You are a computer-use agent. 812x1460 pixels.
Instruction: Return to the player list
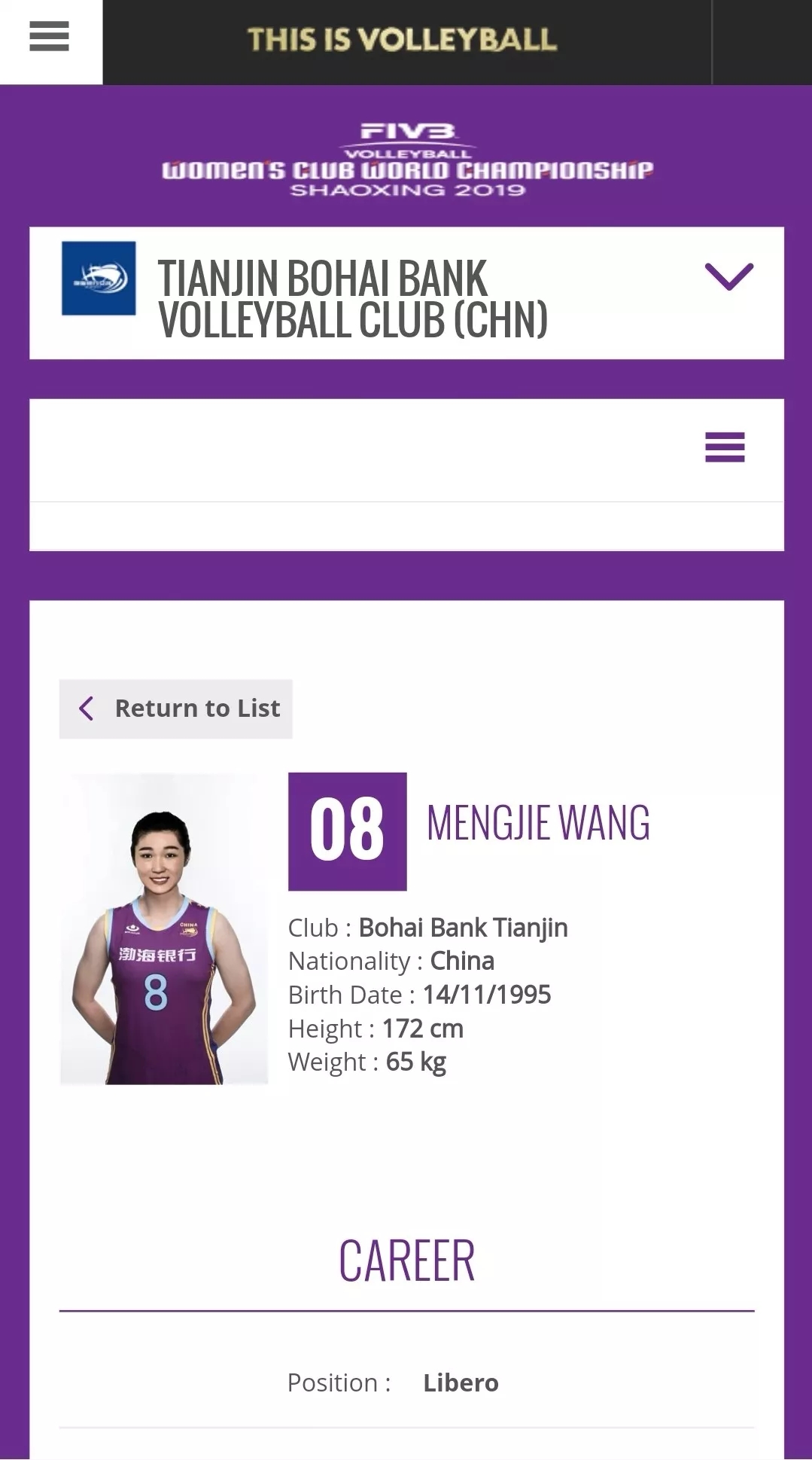176,709
